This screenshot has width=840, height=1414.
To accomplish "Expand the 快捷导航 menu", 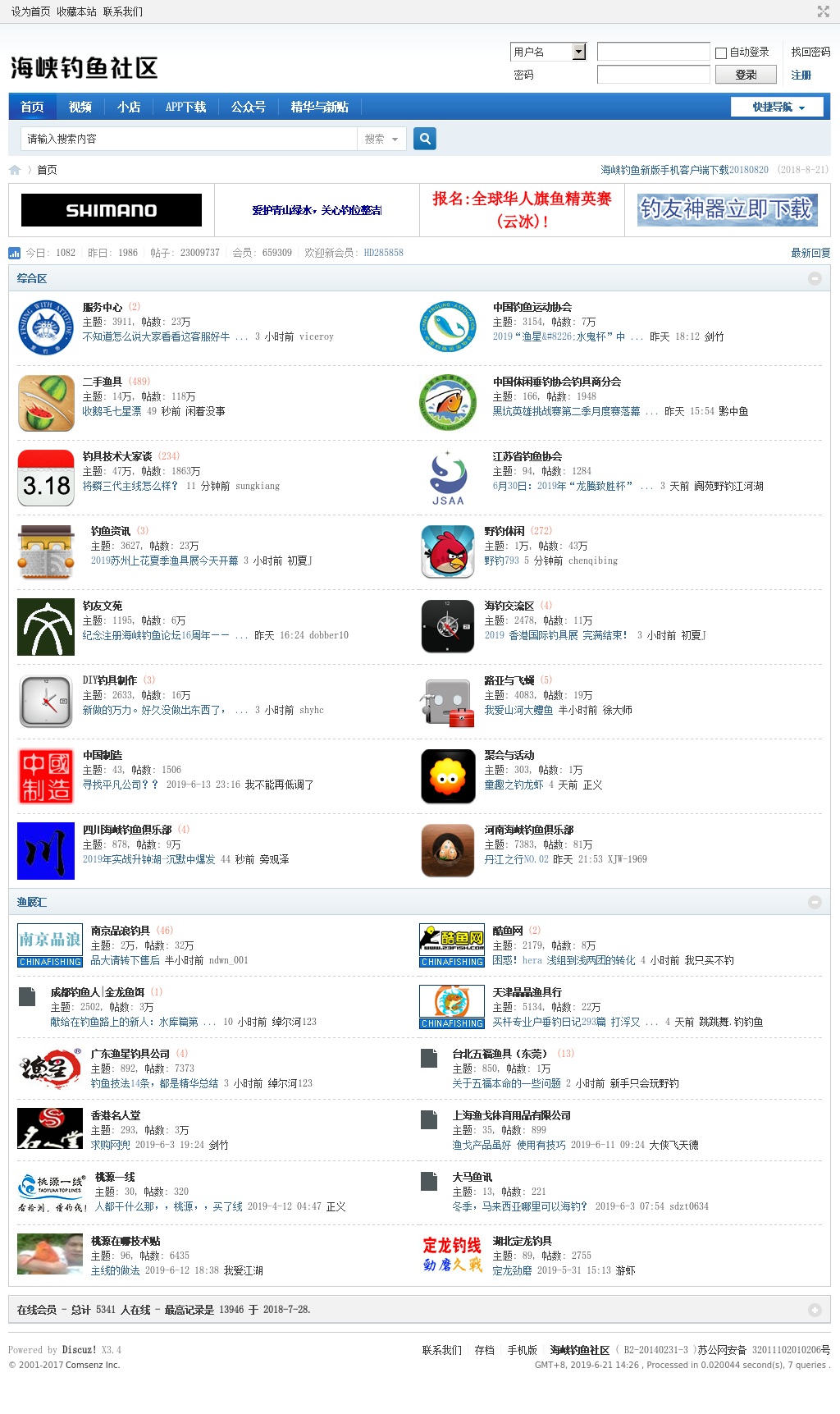I will pyautogui.click(x=778, y=107).
